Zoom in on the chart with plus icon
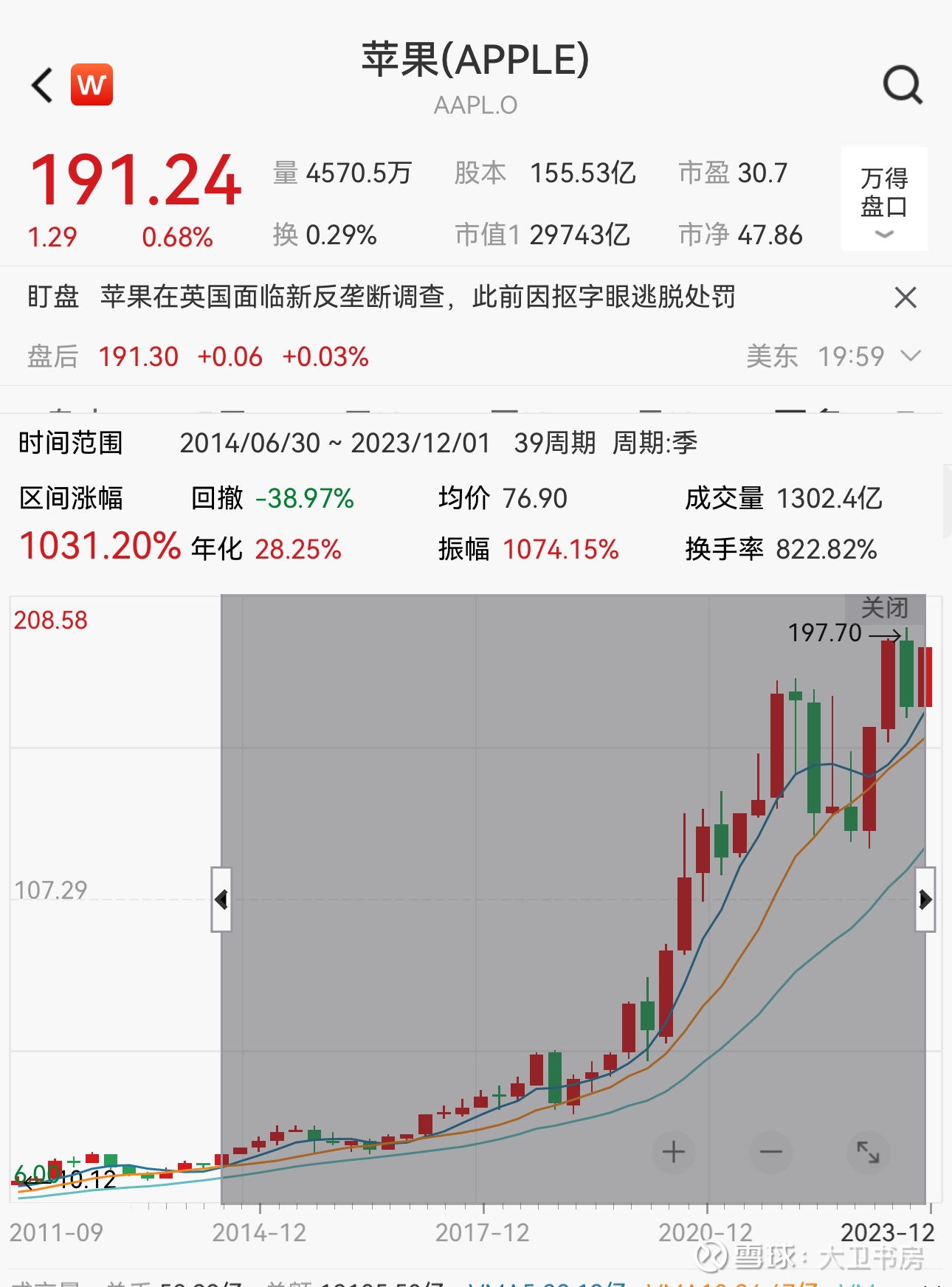 pyautogui.click(x=672, y=1152)
